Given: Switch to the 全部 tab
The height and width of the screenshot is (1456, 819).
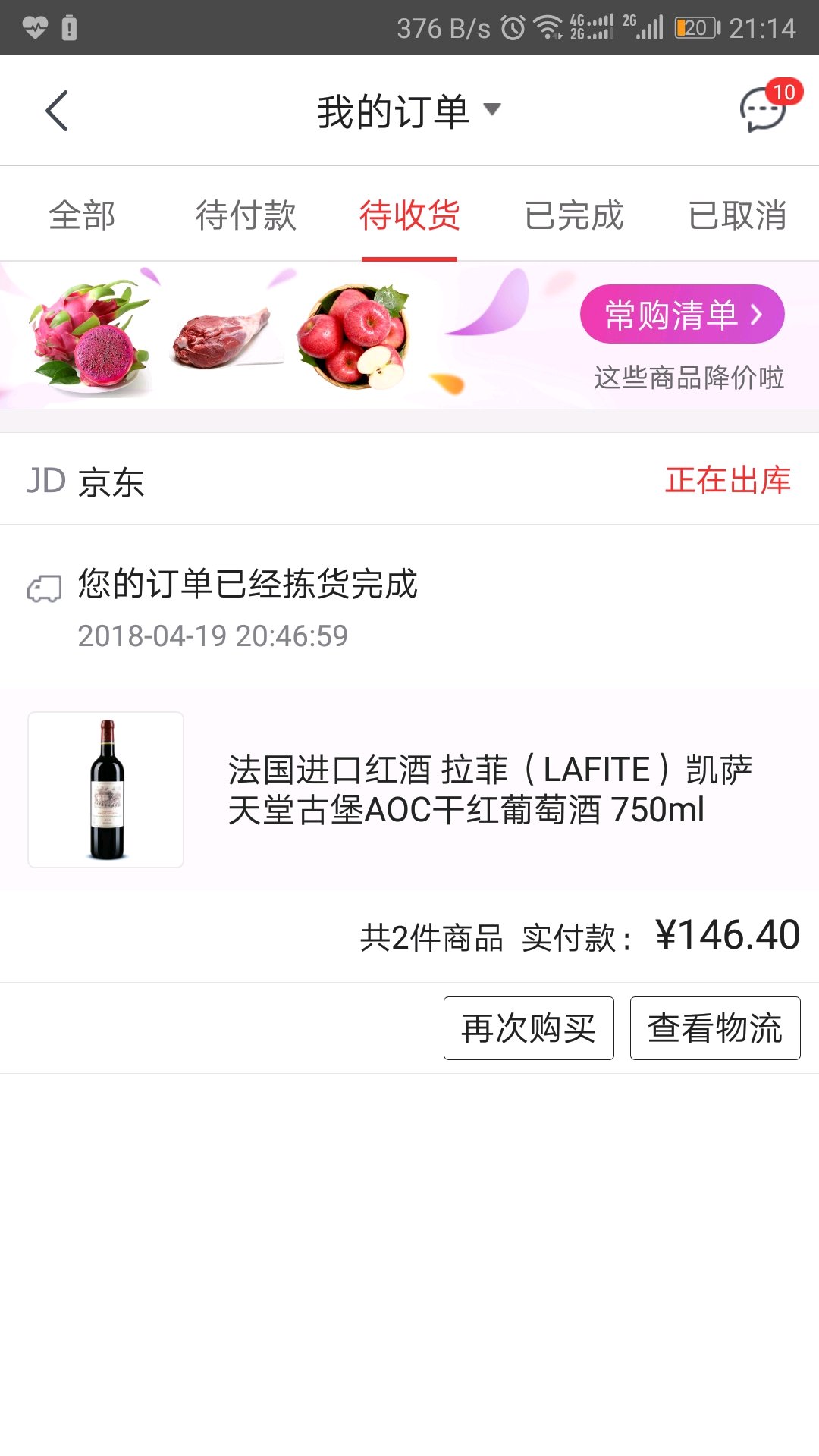Looking at the screenshot, I should point(82,215).
